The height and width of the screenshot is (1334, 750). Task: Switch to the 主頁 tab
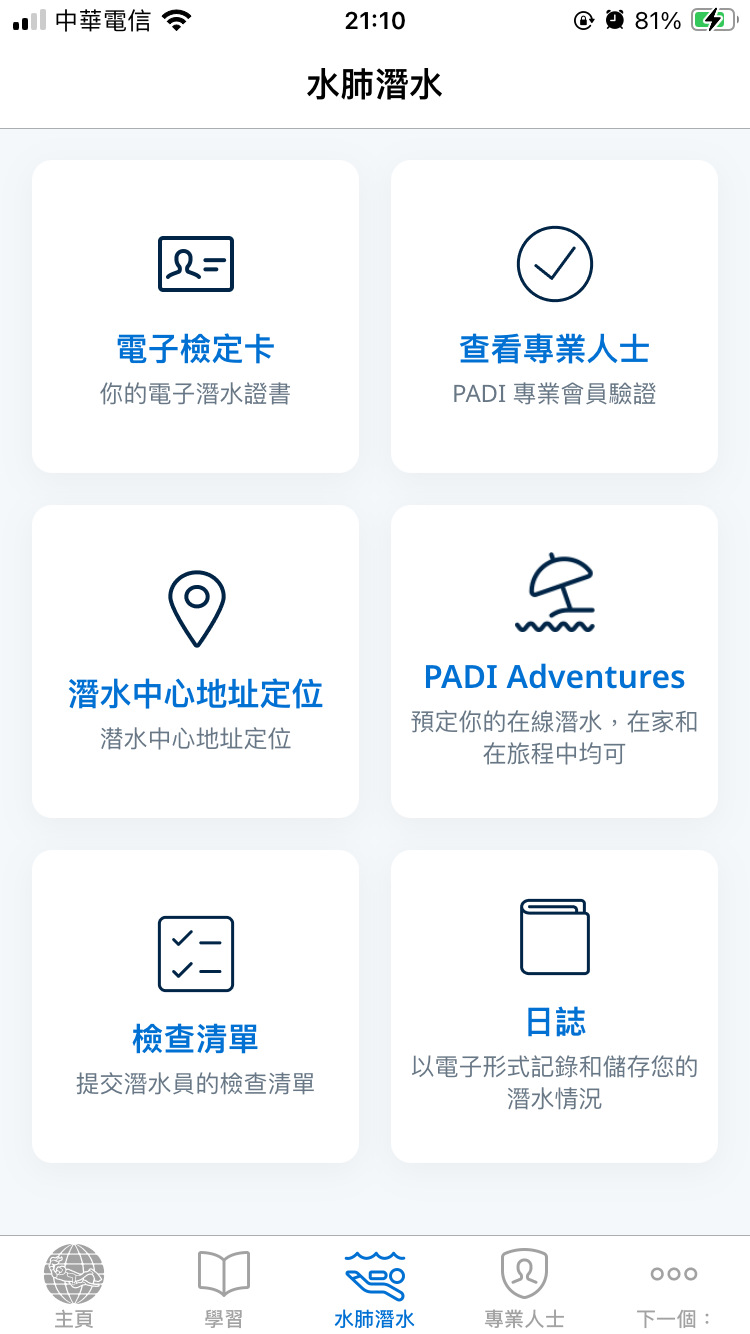pos(74,1286)
